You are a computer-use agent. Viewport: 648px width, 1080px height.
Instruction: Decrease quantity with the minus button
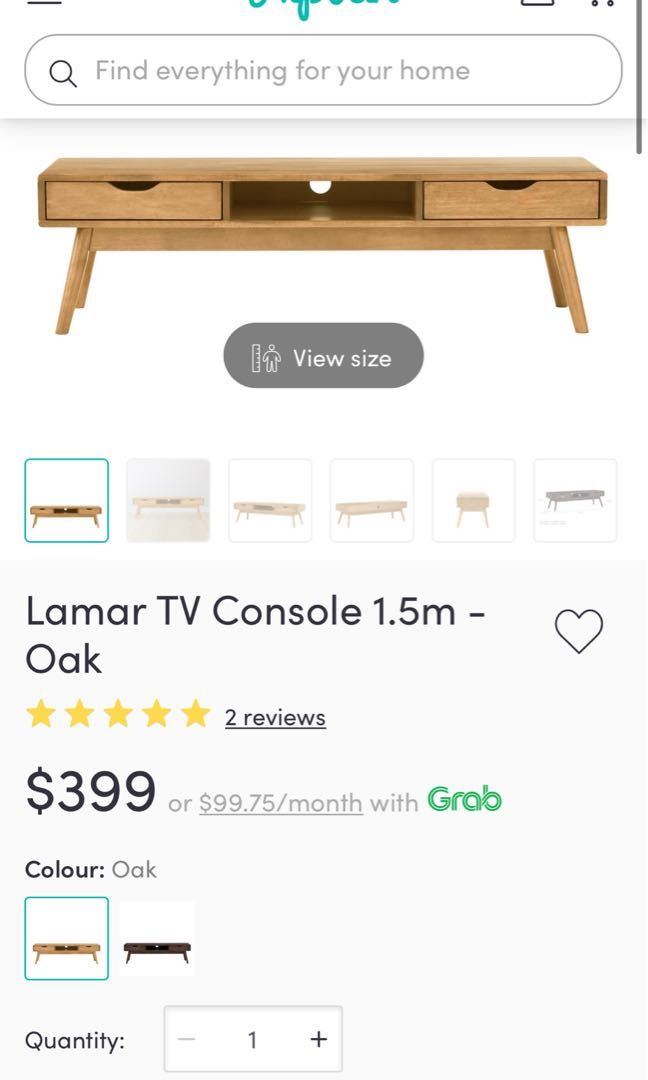coord(187,1039)
